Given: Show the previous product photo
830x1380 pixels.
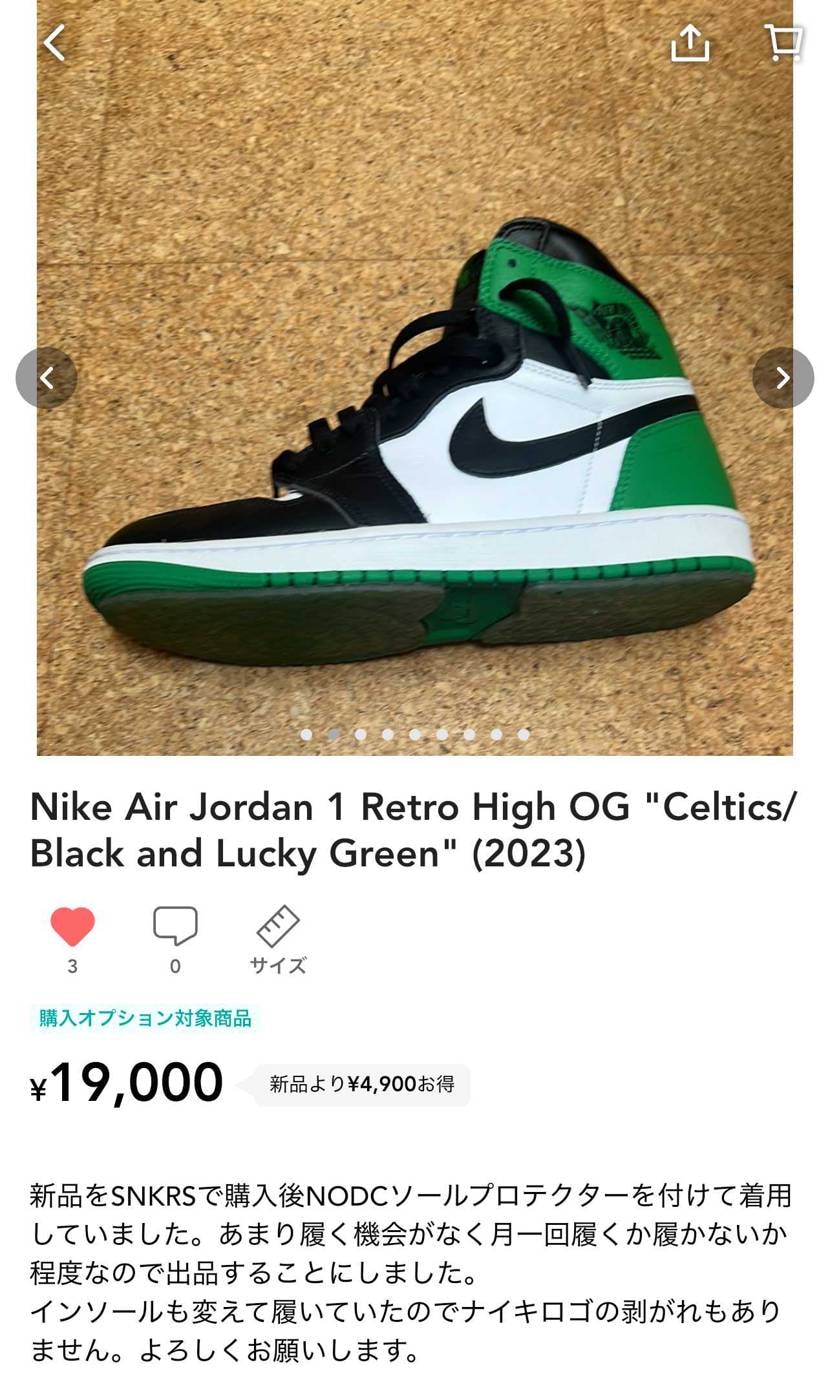Looking at the screenshot, I should [46, 378].
